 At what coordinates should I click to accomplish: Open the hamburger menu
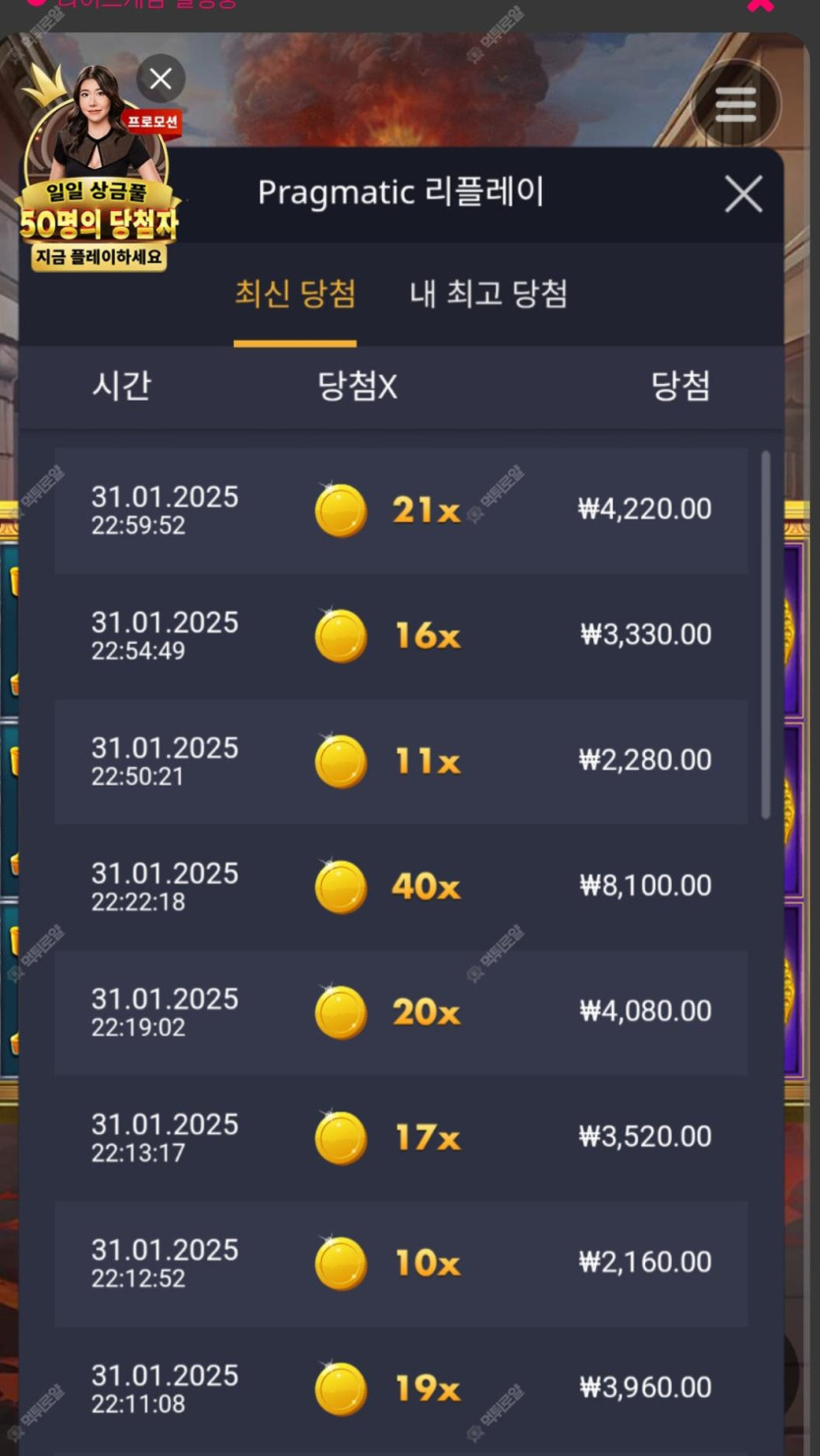pos(736,104)
